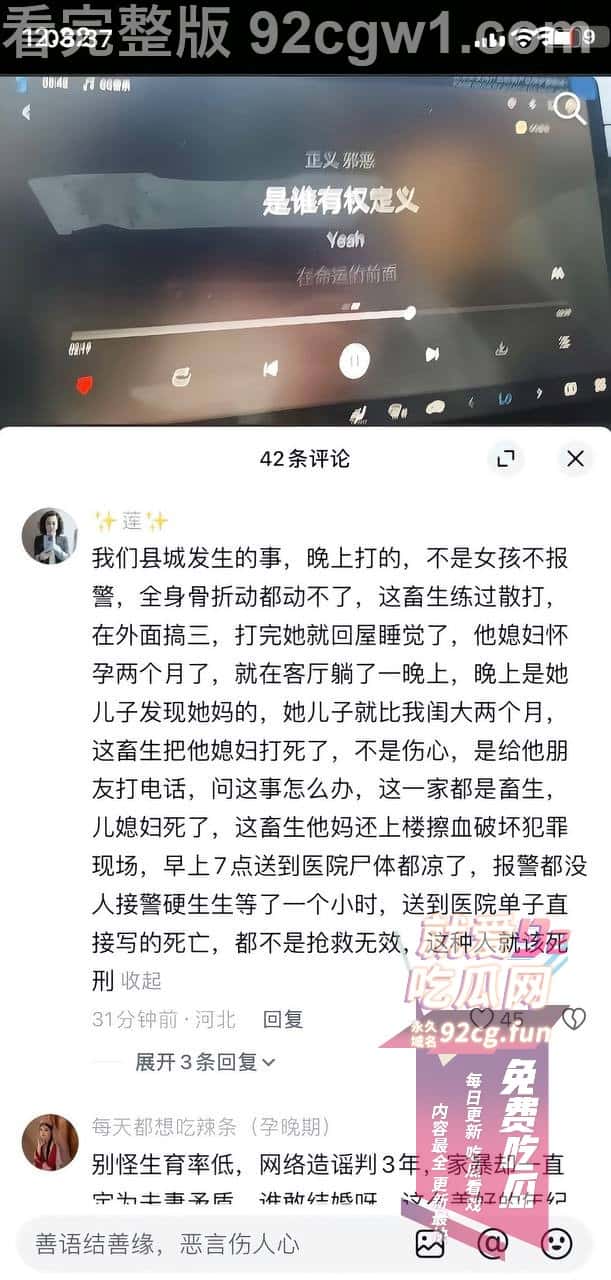611x1280 pixels.
Task: Open the emoji picker
Action: [557, 1243]
